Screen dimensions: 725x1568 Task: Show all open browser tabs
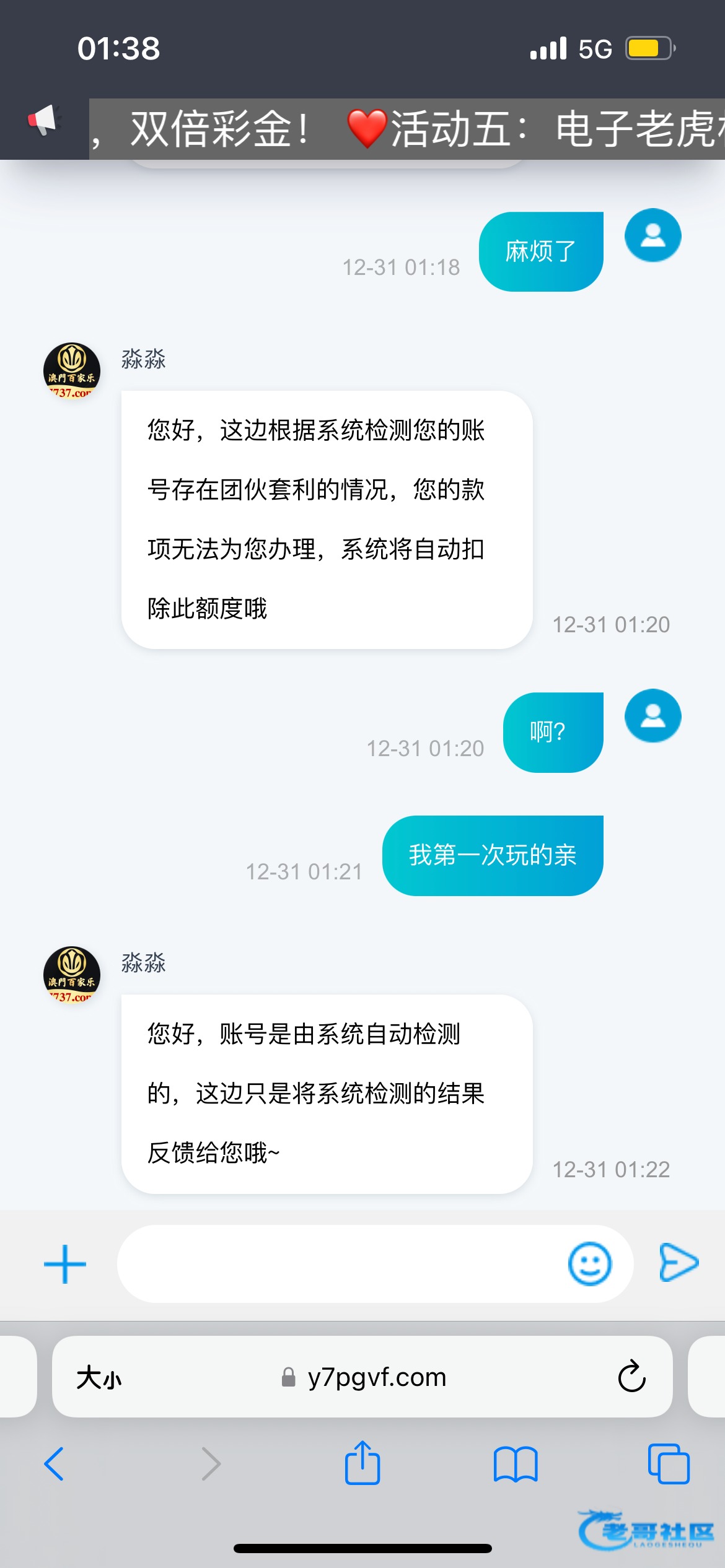pyautogui.click(x=668, y=1464)
